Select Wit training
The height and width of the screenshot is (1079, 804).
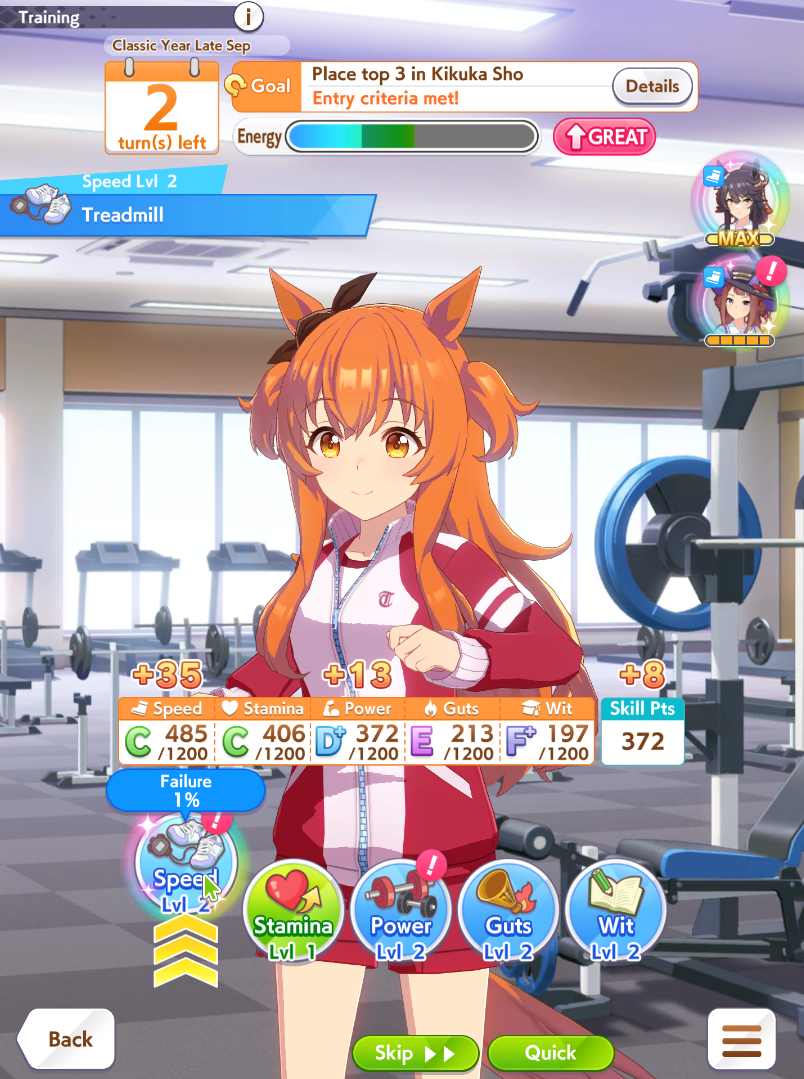point(615,911)
